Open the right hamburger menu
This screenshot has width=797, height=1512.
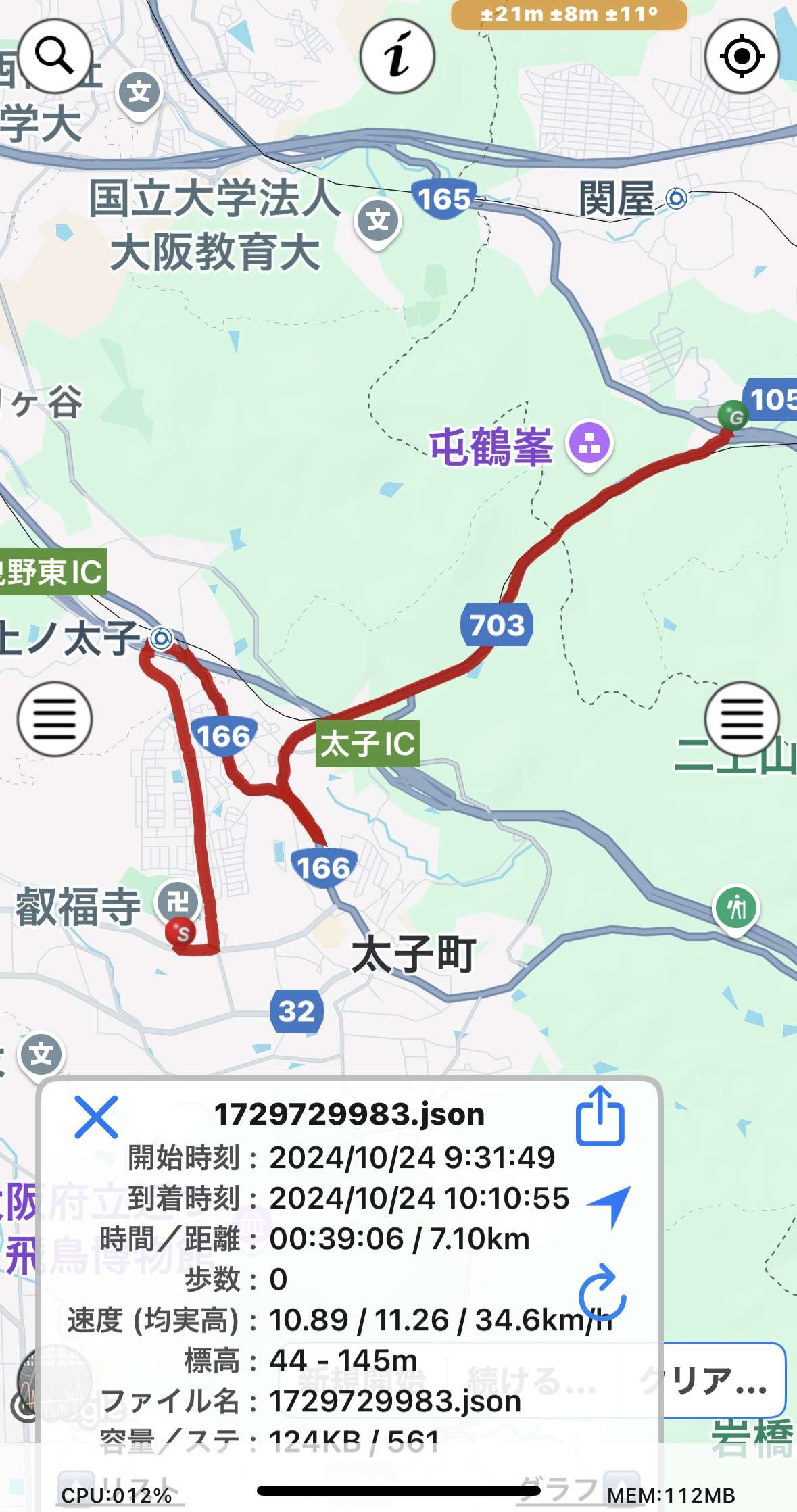tap(742, 718)
